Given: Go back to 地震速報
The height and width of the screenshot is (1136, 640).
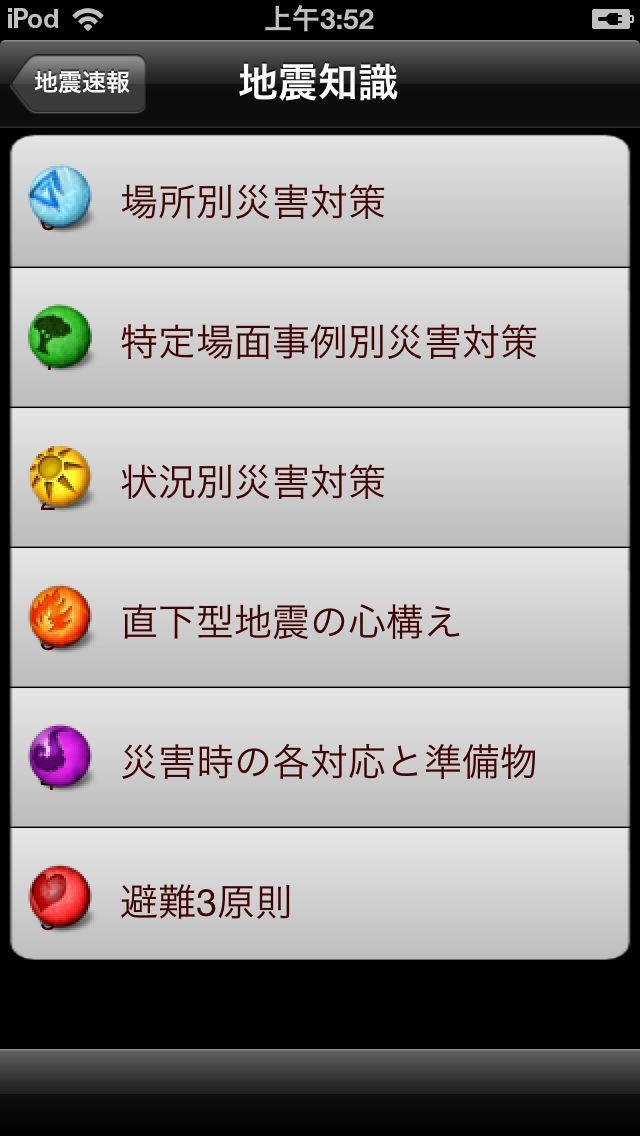Looking at the screenshot, I should click(x=80, y=83).
